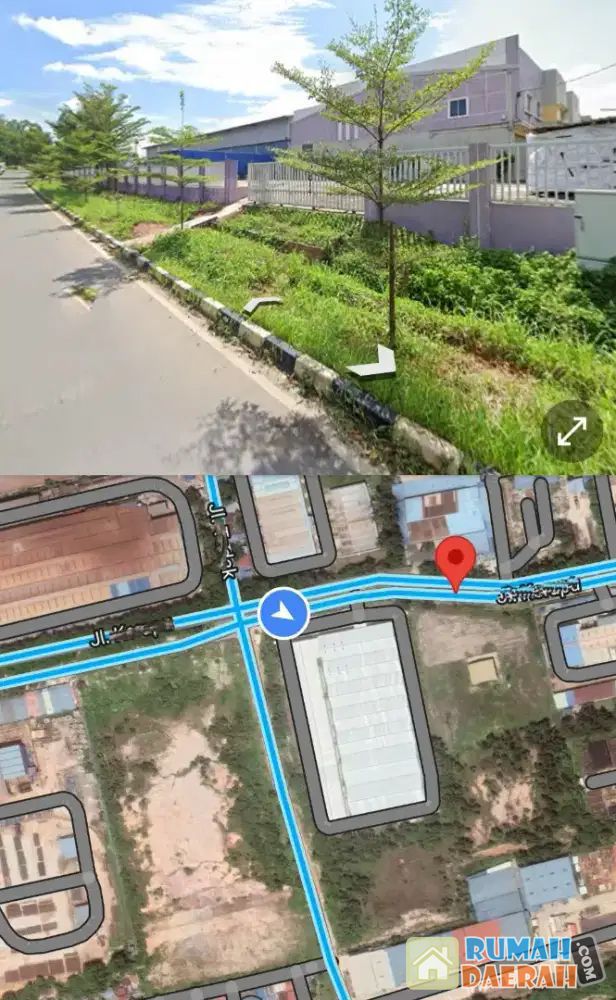Tap the blue direction marker on the map
The height and width of the screenshot is (1000, 616).
coord(284,614)
